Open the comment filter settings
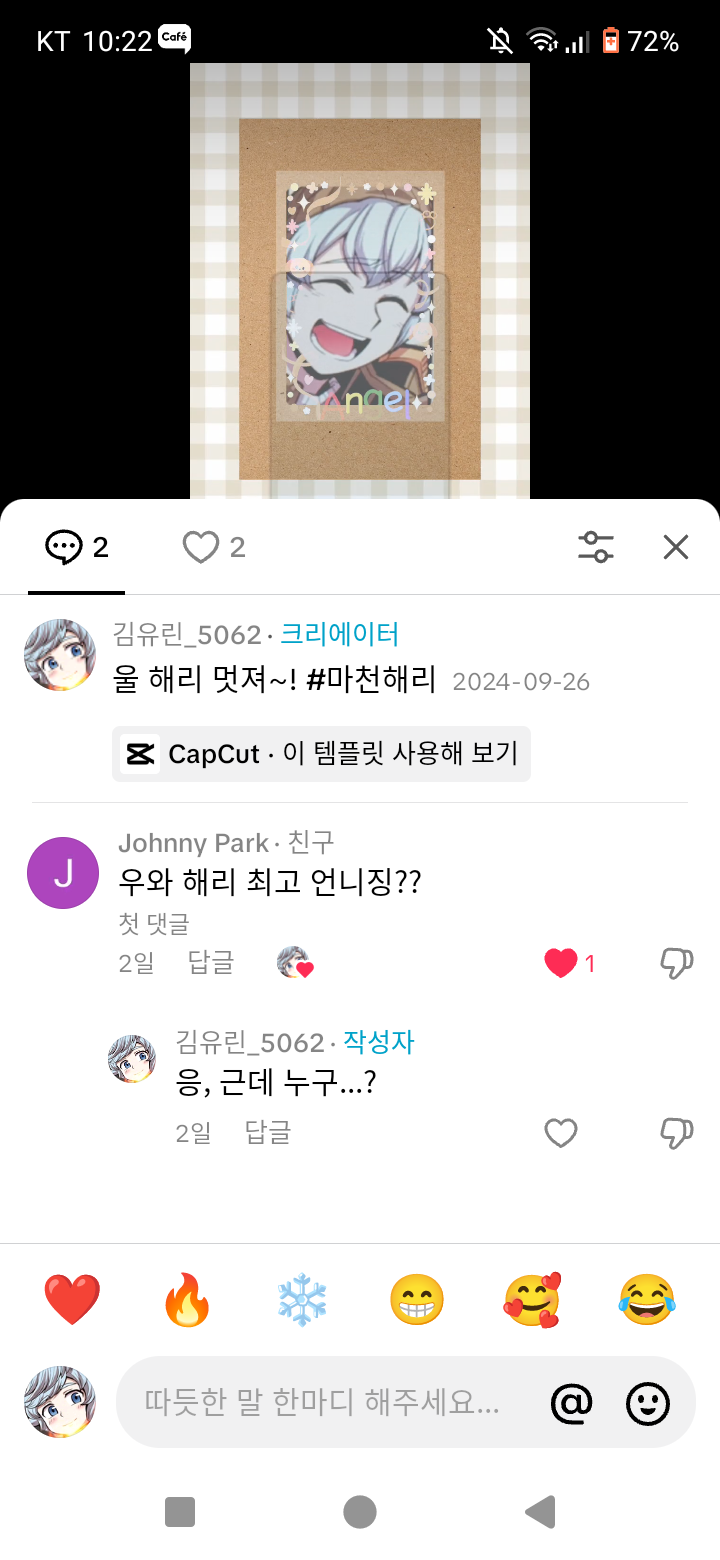Viewport: 720px width, 1560px height. [596, 547]
